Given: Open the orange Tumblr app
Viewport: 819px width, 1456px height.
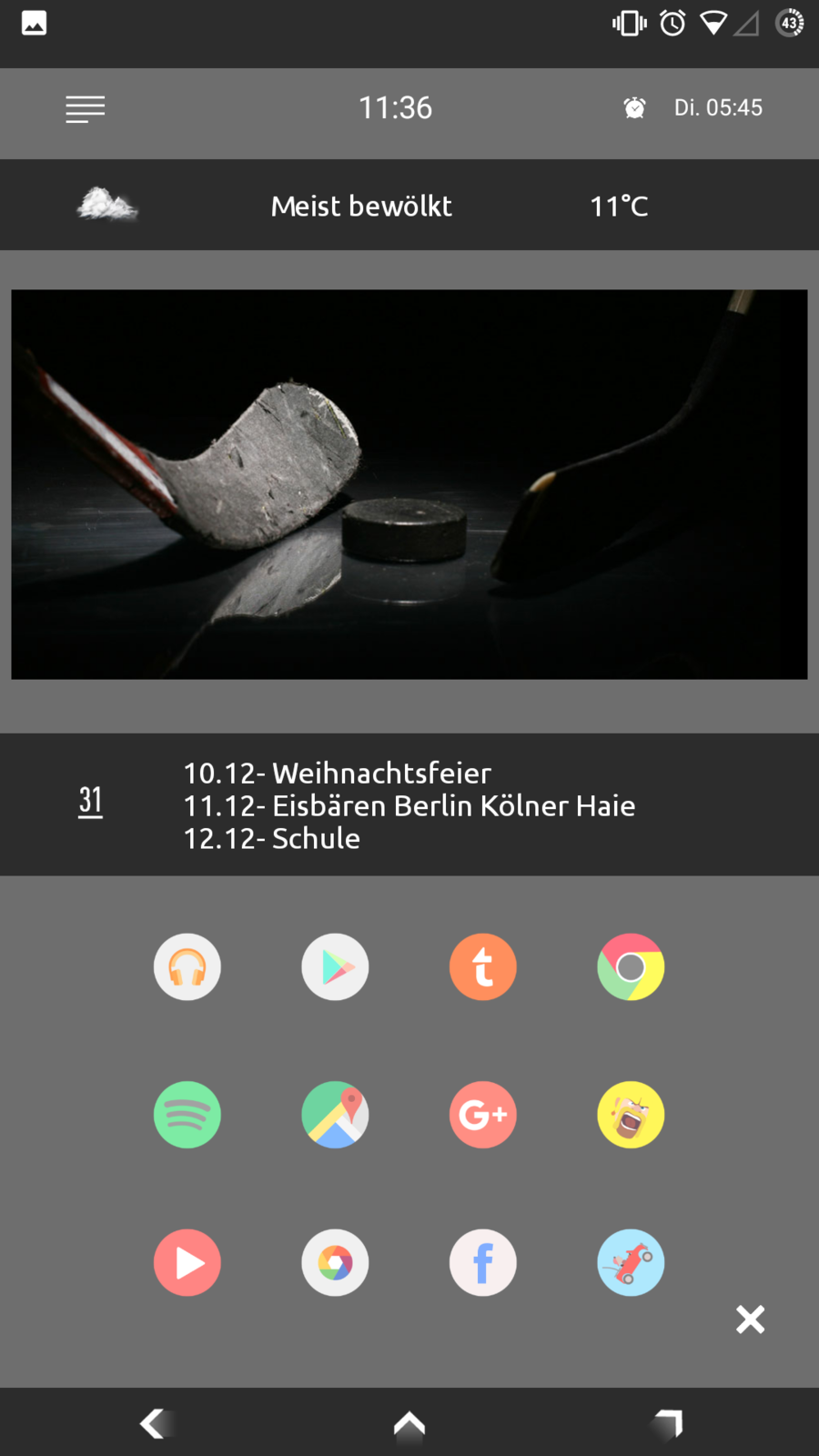Looking at the screenshot, I should tap(482, 966).
